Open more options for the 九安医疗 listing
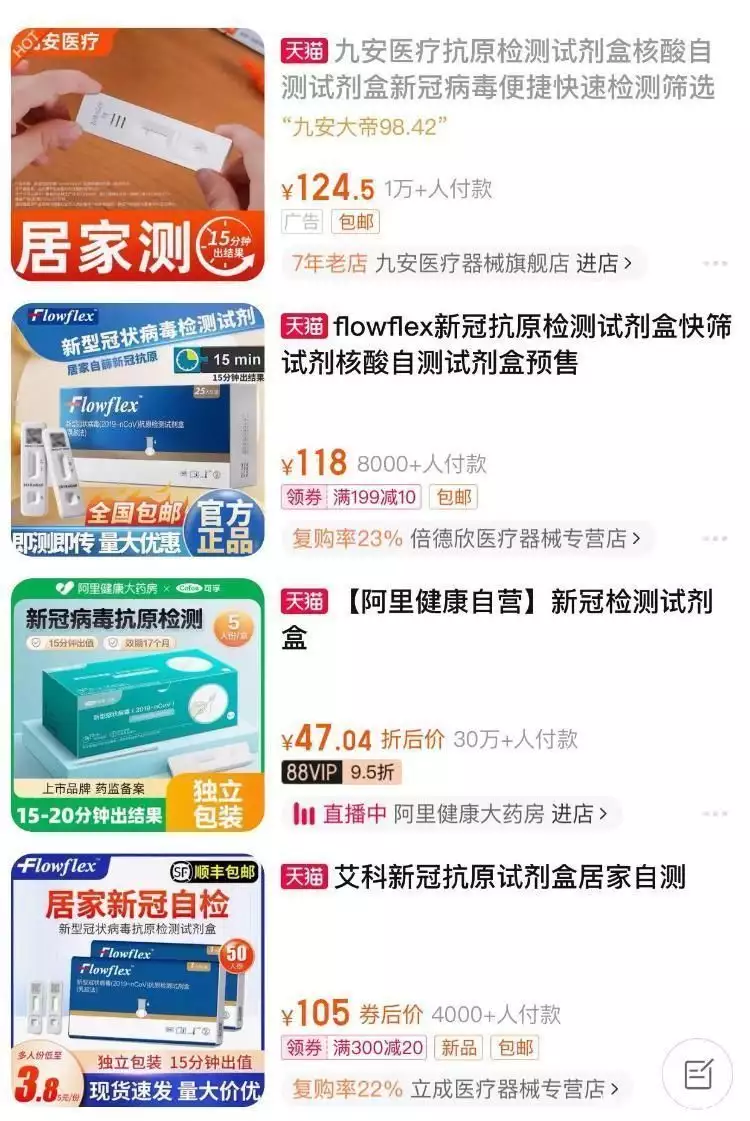This screenshot has width=750, height=1121. [x=714, y=264]
